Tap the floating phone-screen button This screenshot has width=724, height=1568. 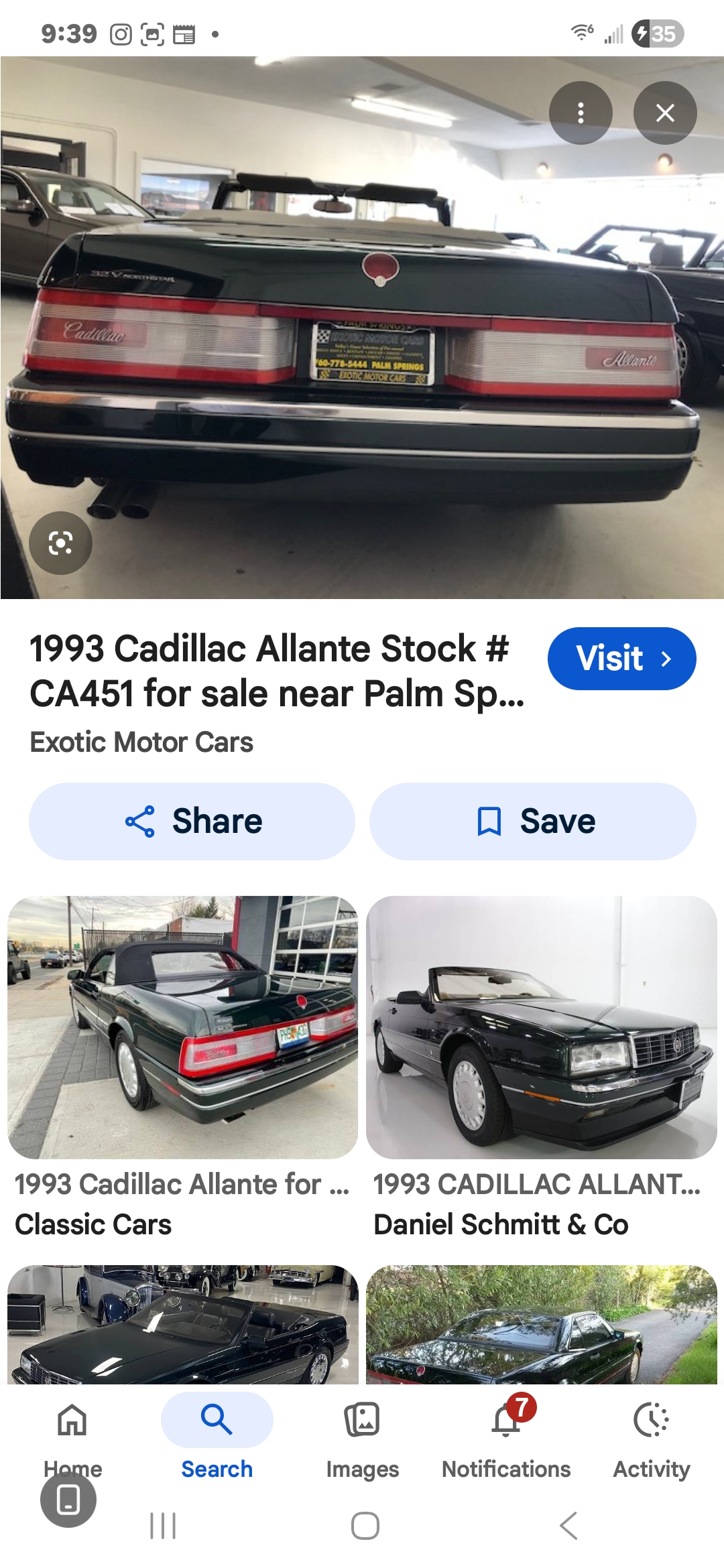[68, 1500]
